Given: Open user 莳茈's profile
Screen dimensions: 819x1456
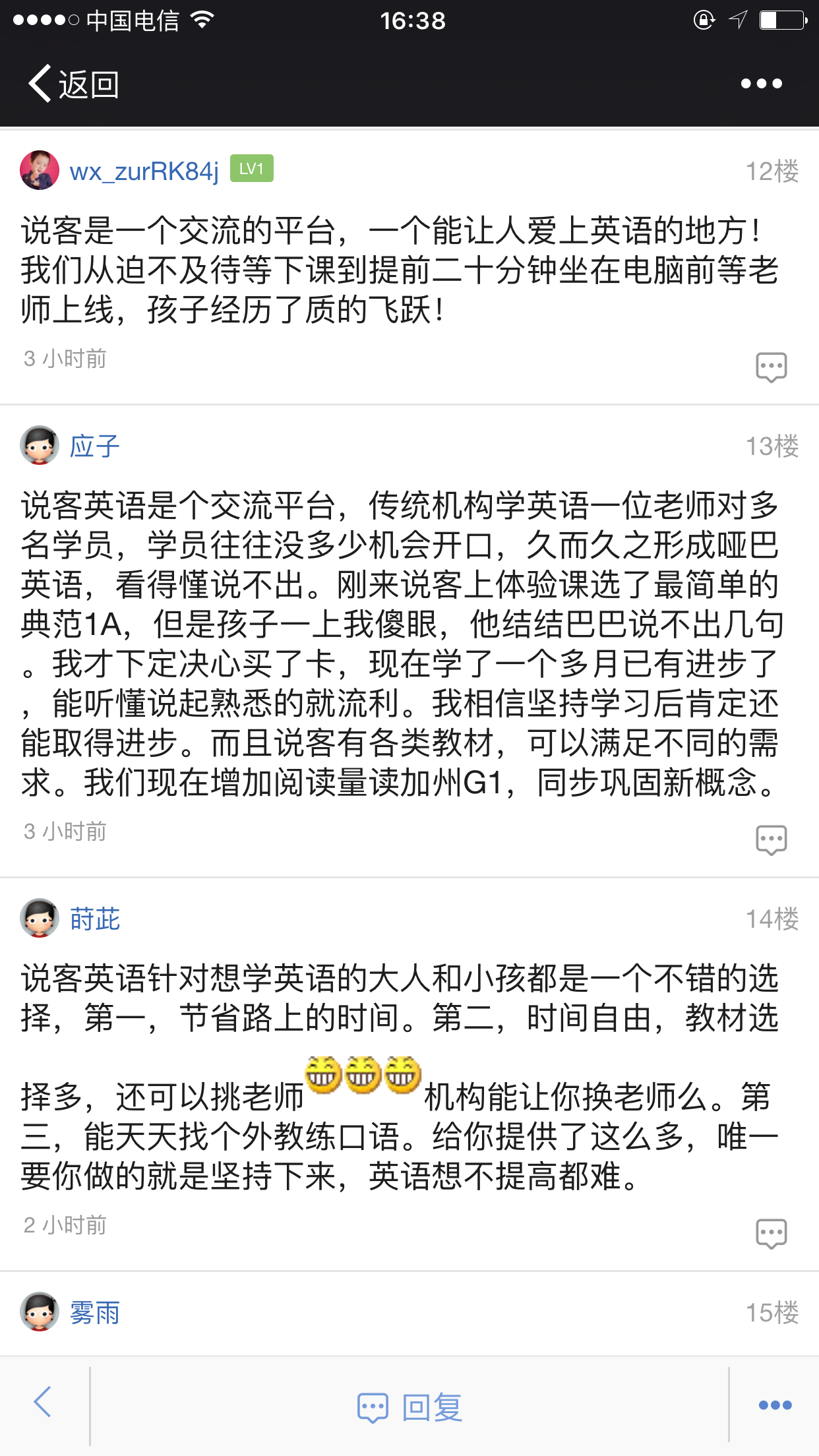Looking at the screenshot, I should pos(95,919).
